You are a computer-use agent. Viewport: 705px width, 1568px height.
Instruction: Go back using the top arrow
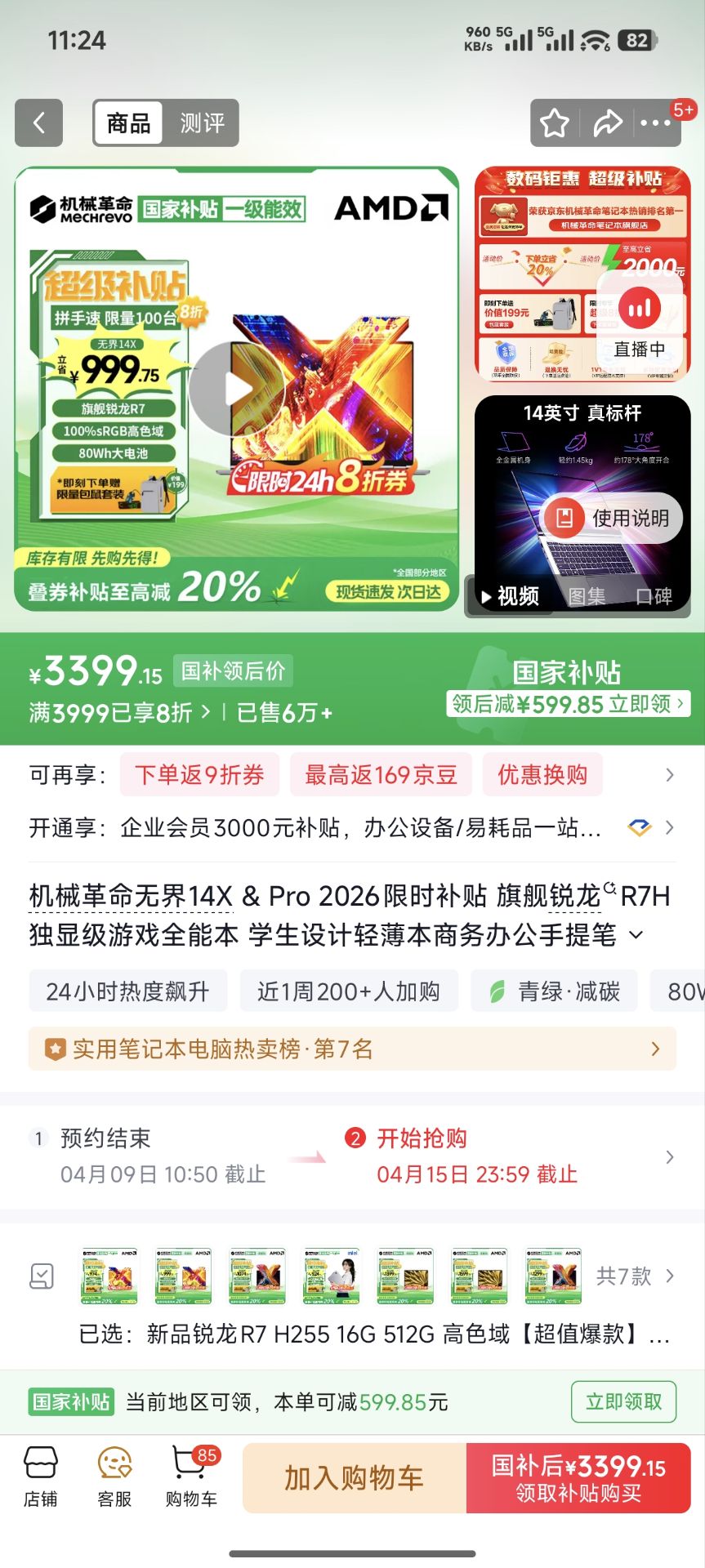click(38, 123)
